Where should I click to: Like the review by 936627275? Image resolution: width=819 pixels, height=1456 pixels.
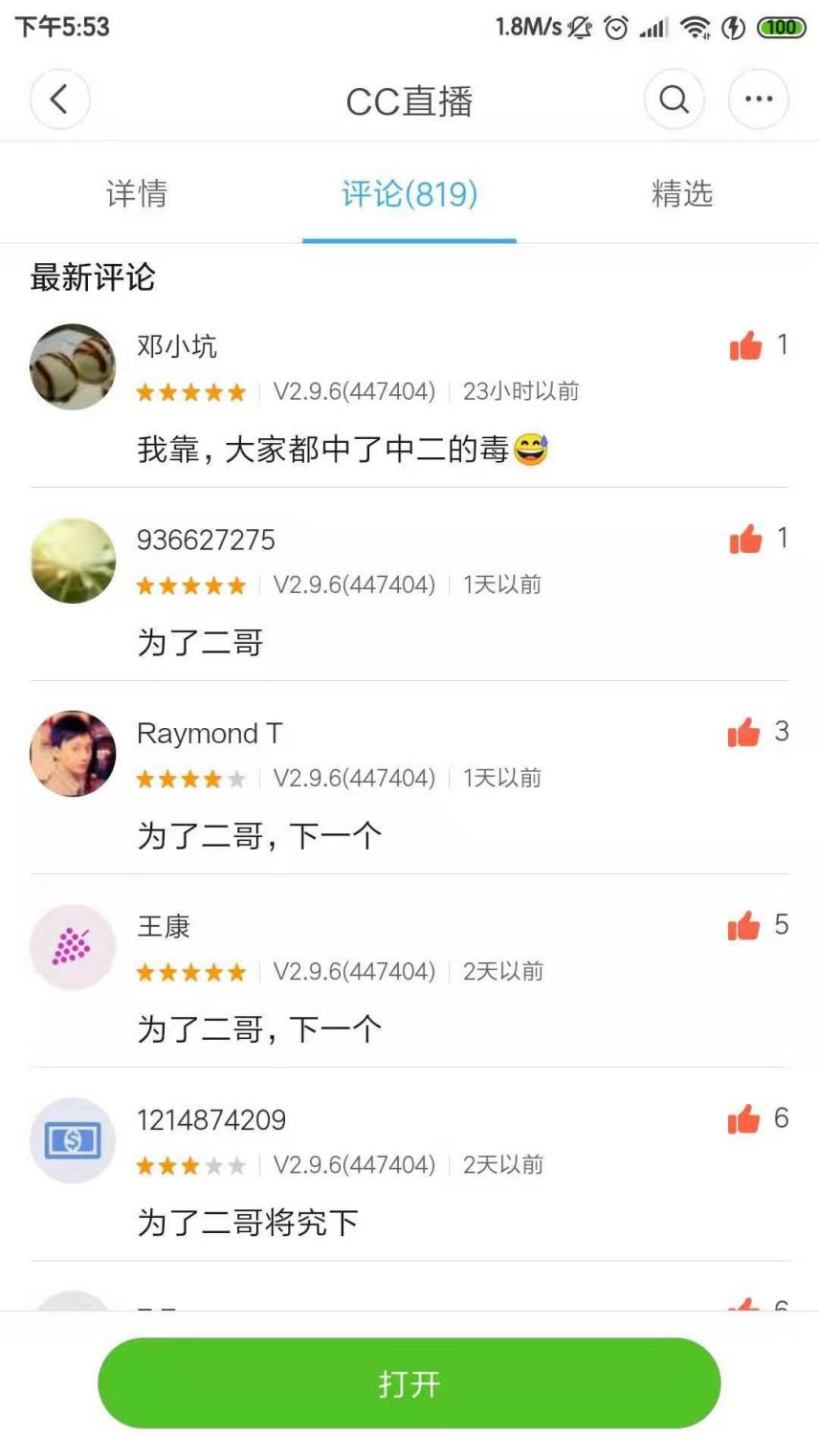(x=745, y=540)
